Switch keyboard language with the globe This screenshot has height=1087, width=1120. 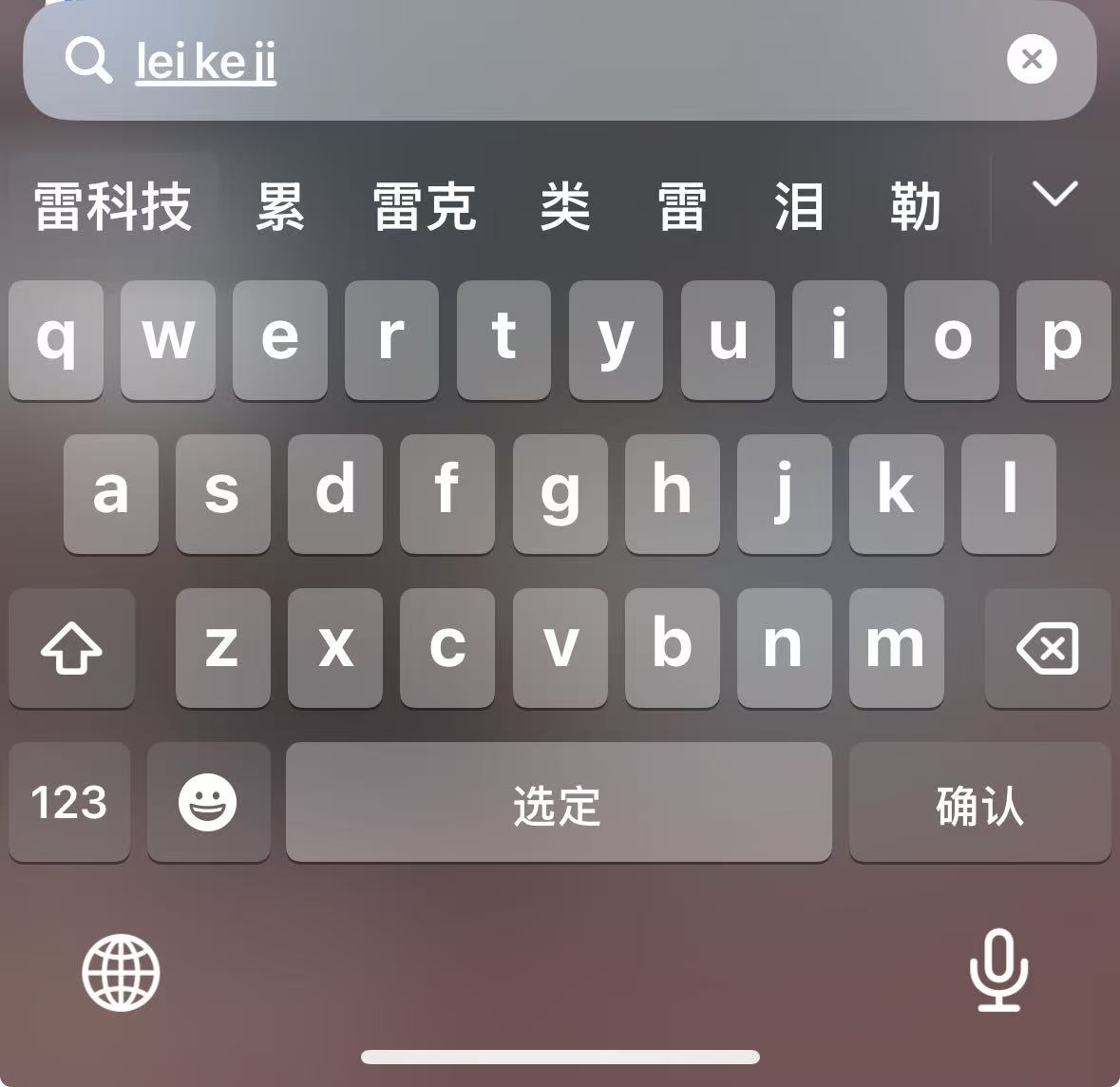(121, 972)
